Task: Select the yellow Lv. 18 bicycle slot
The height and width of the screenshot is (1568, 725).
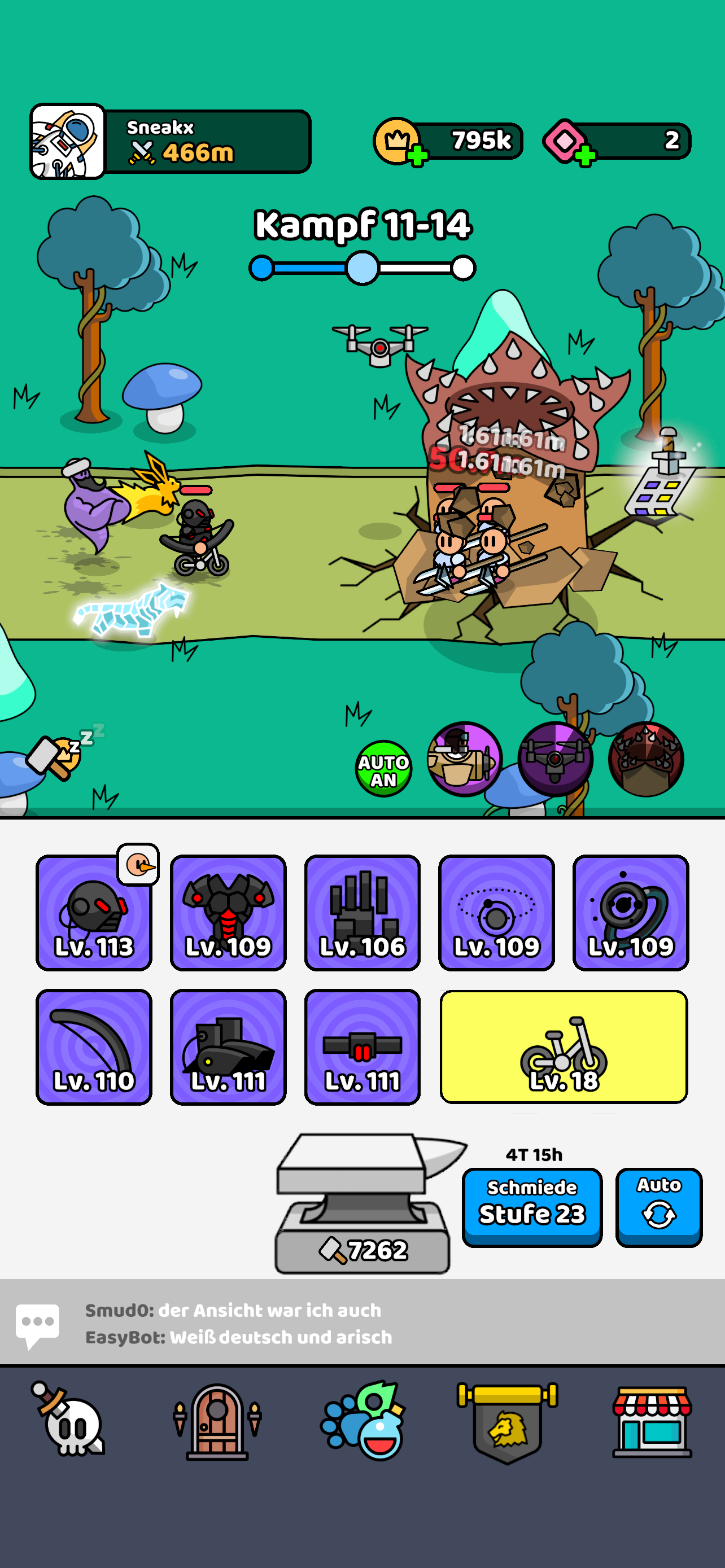Action: (564, 1047)
